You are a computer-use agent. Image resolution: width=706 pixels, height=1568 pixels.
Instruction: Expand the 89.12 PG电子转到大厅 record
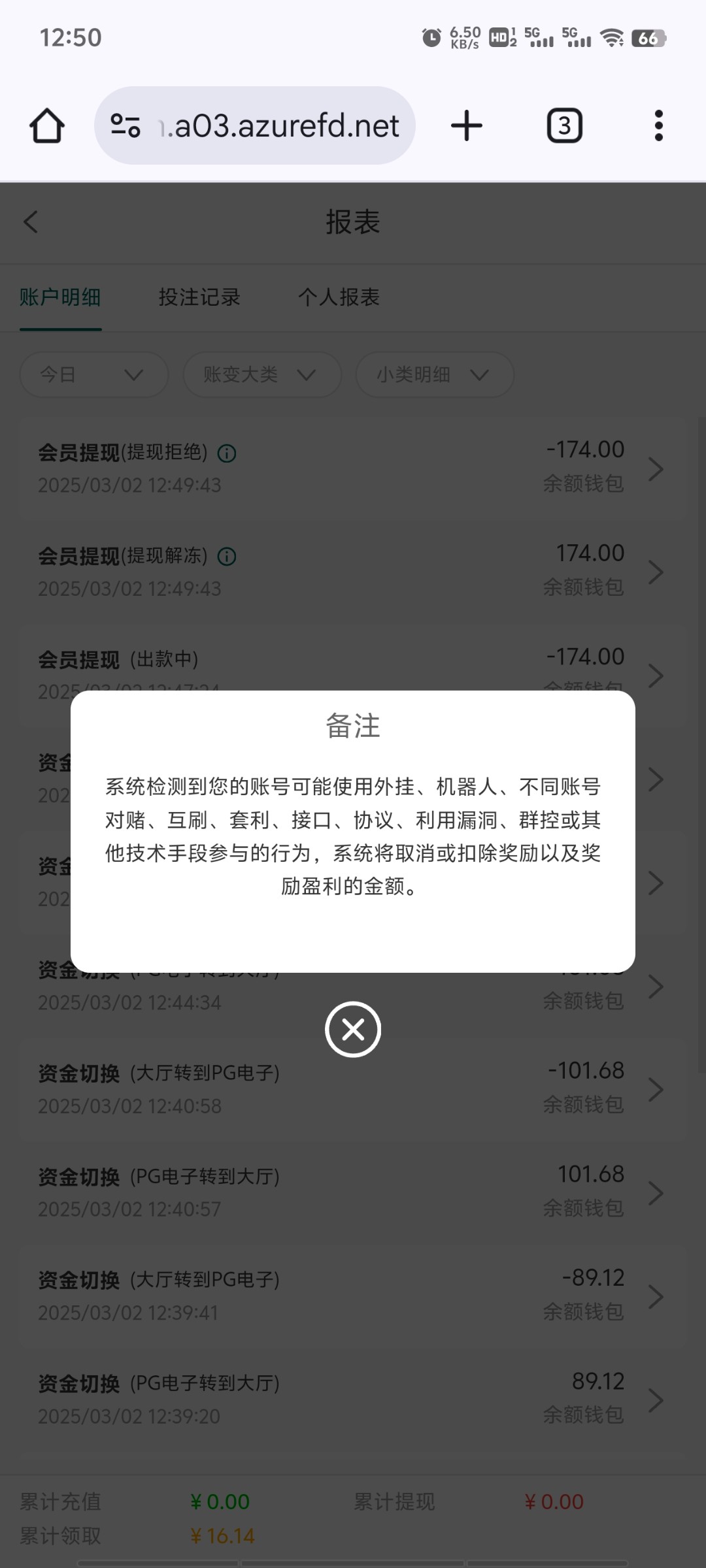[x=656, y=1398]
